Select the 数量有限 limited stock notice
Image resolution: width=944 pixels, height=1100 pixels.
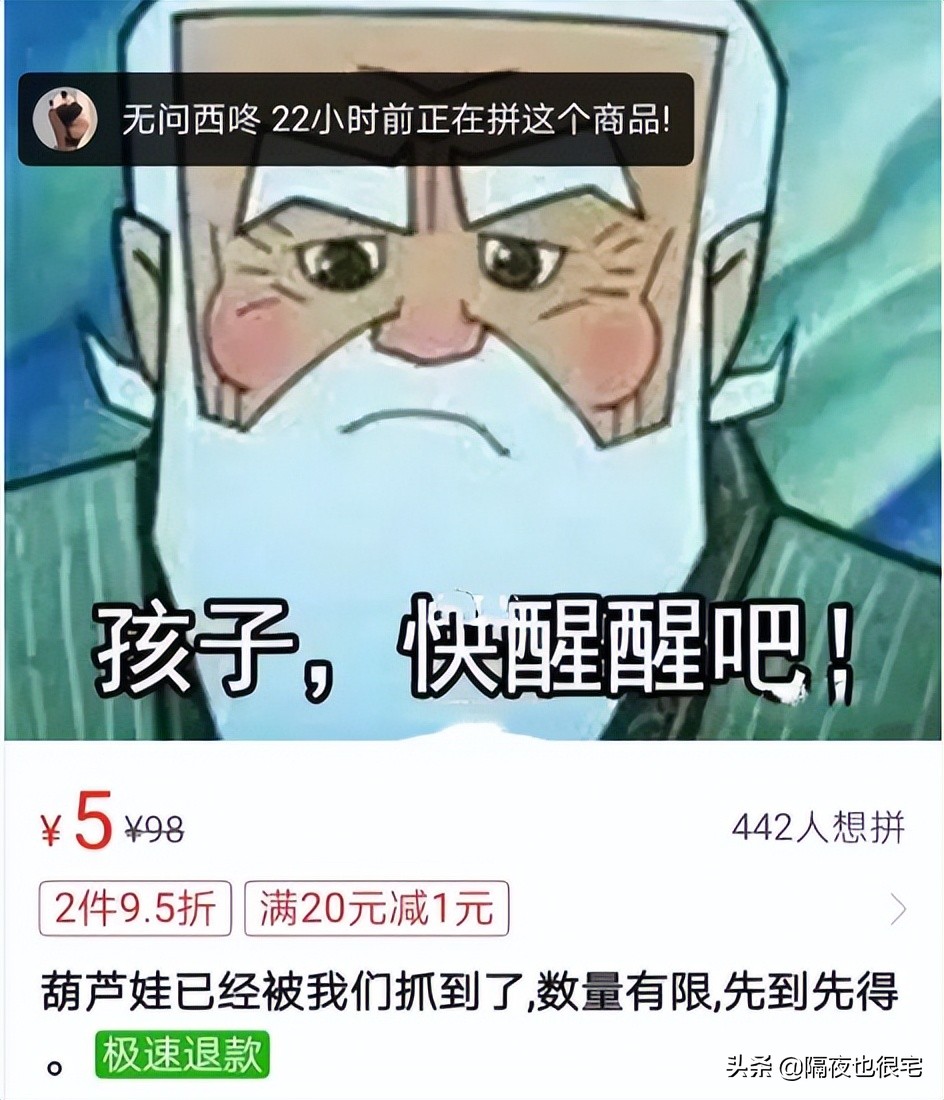625,985
